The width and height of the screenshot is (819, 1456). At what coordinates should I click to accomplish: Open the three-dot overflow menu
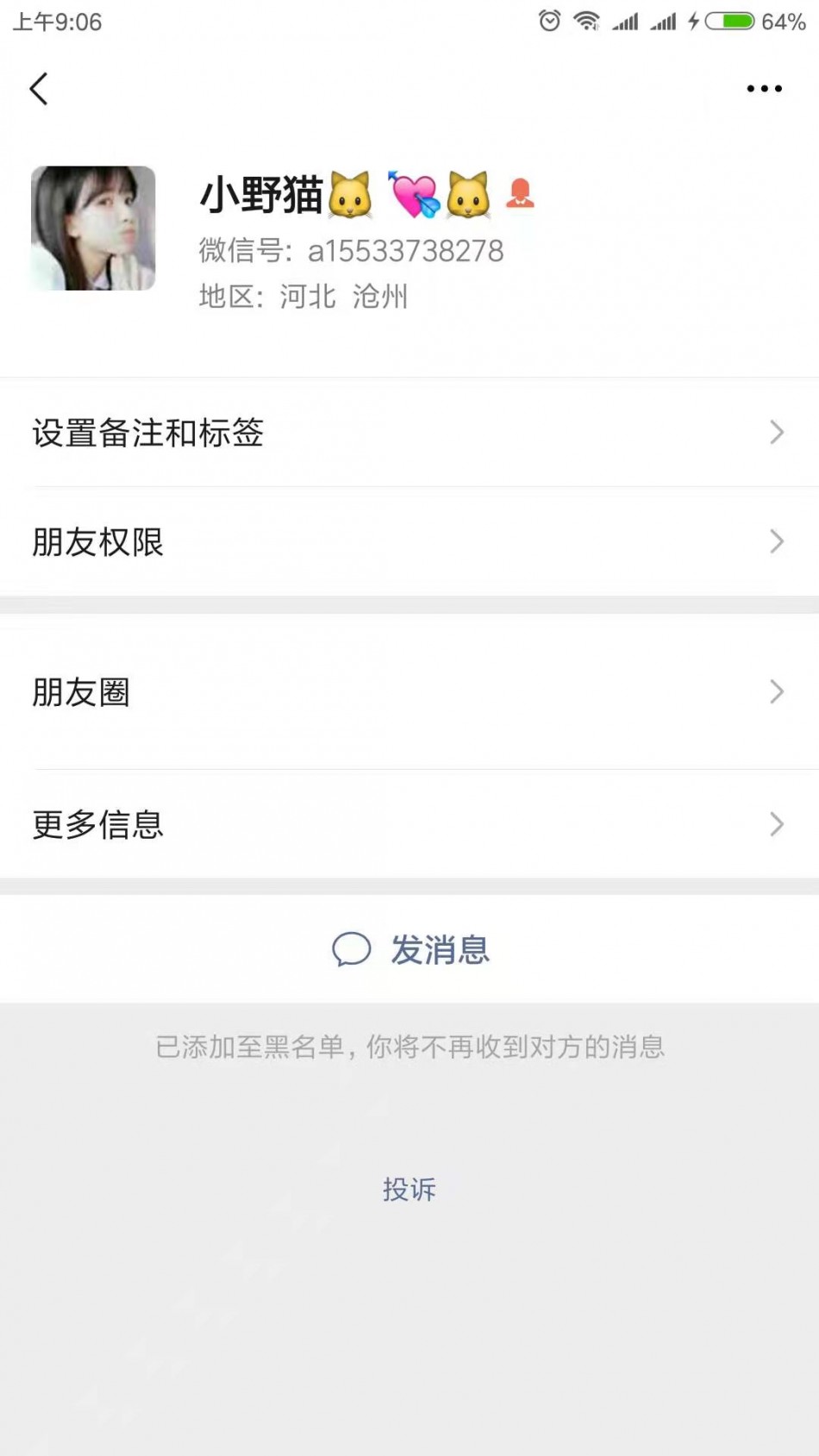point(764,89)
